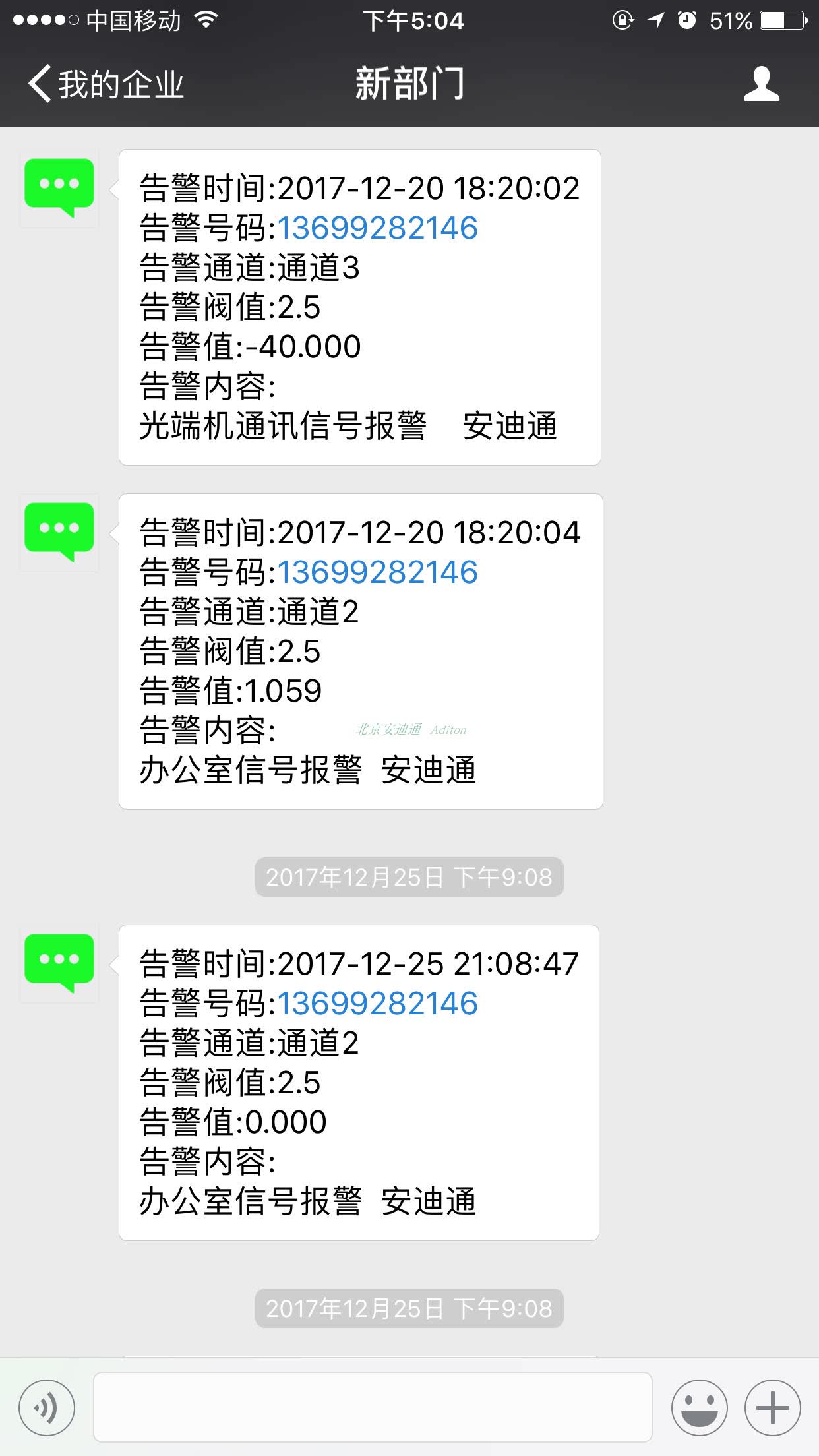The height and width of the screenshot is (1456, 819).
Task: Tap phone number in 21:08:47 alert
Action: click(x=377, y=1004)
